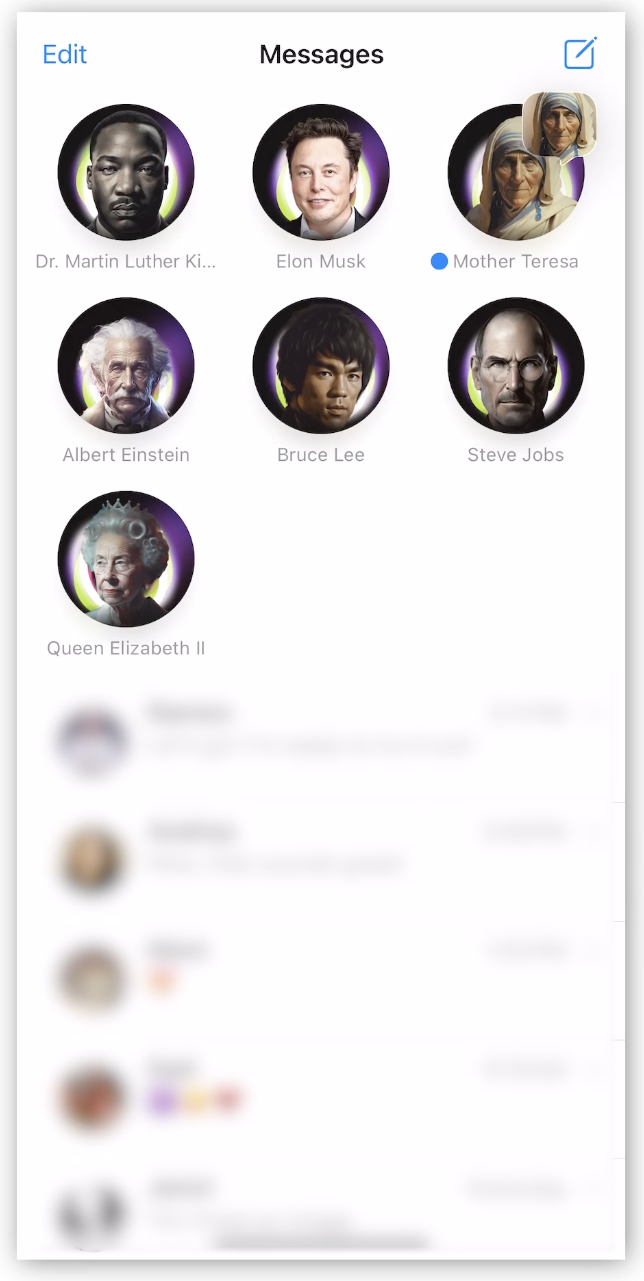Open Albert Einstein's pinned conversation
This screenshot has width=644, height=1281.
(126, 365)
